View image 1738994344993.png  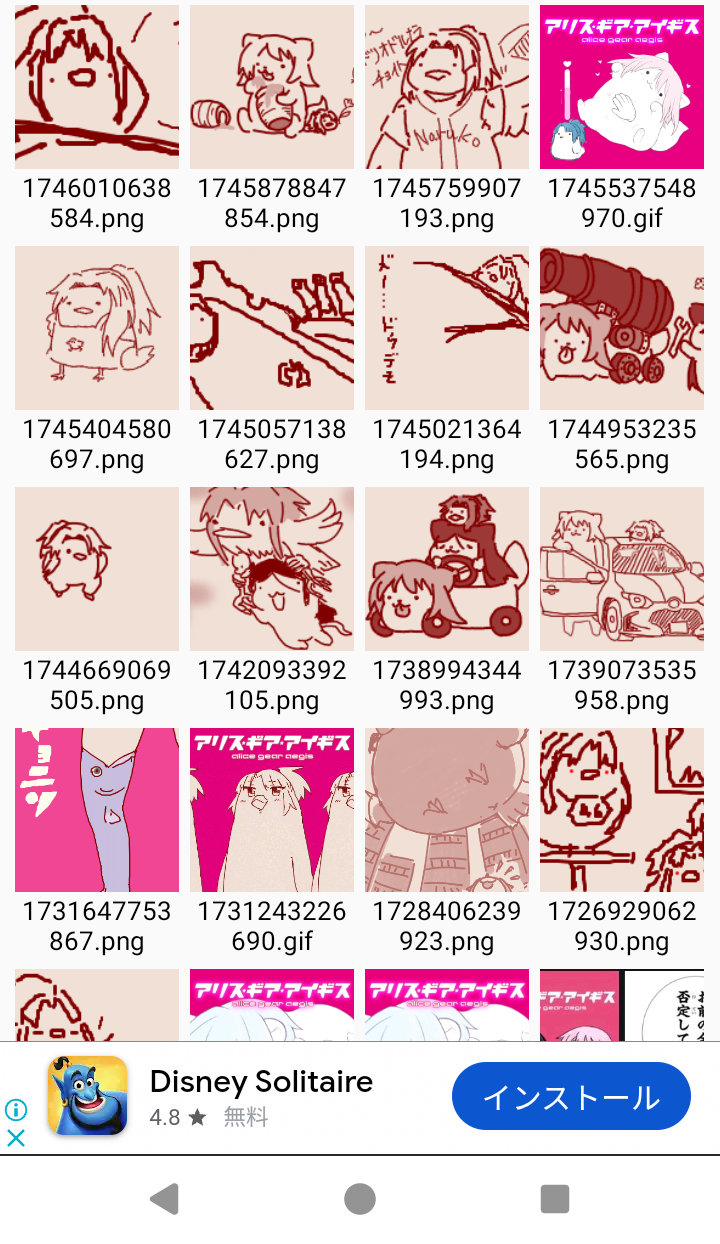(447, 569)
